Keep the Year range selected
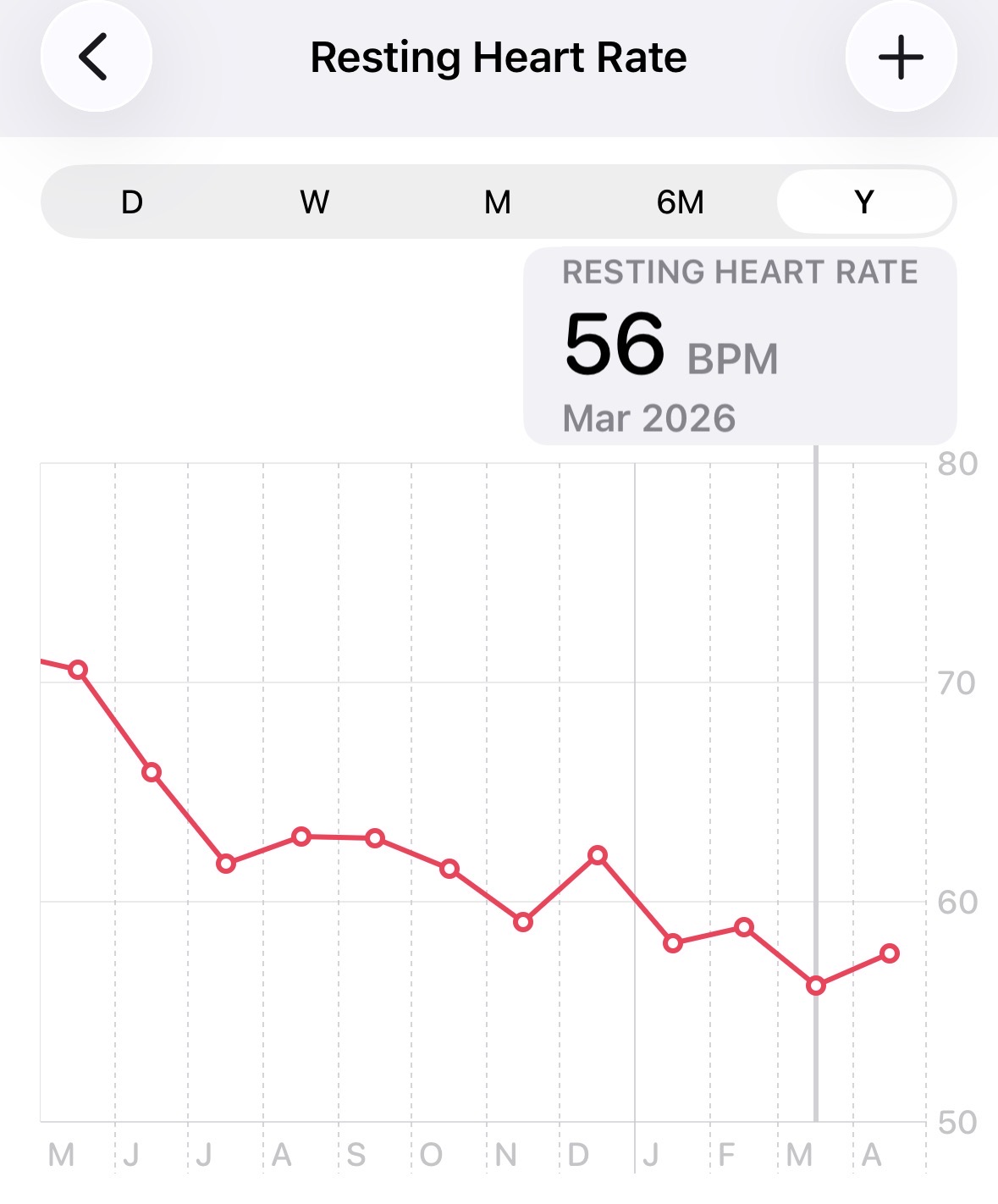This screenshot has width=998, height=1204. pyautogui.click(x=863, y=202)
